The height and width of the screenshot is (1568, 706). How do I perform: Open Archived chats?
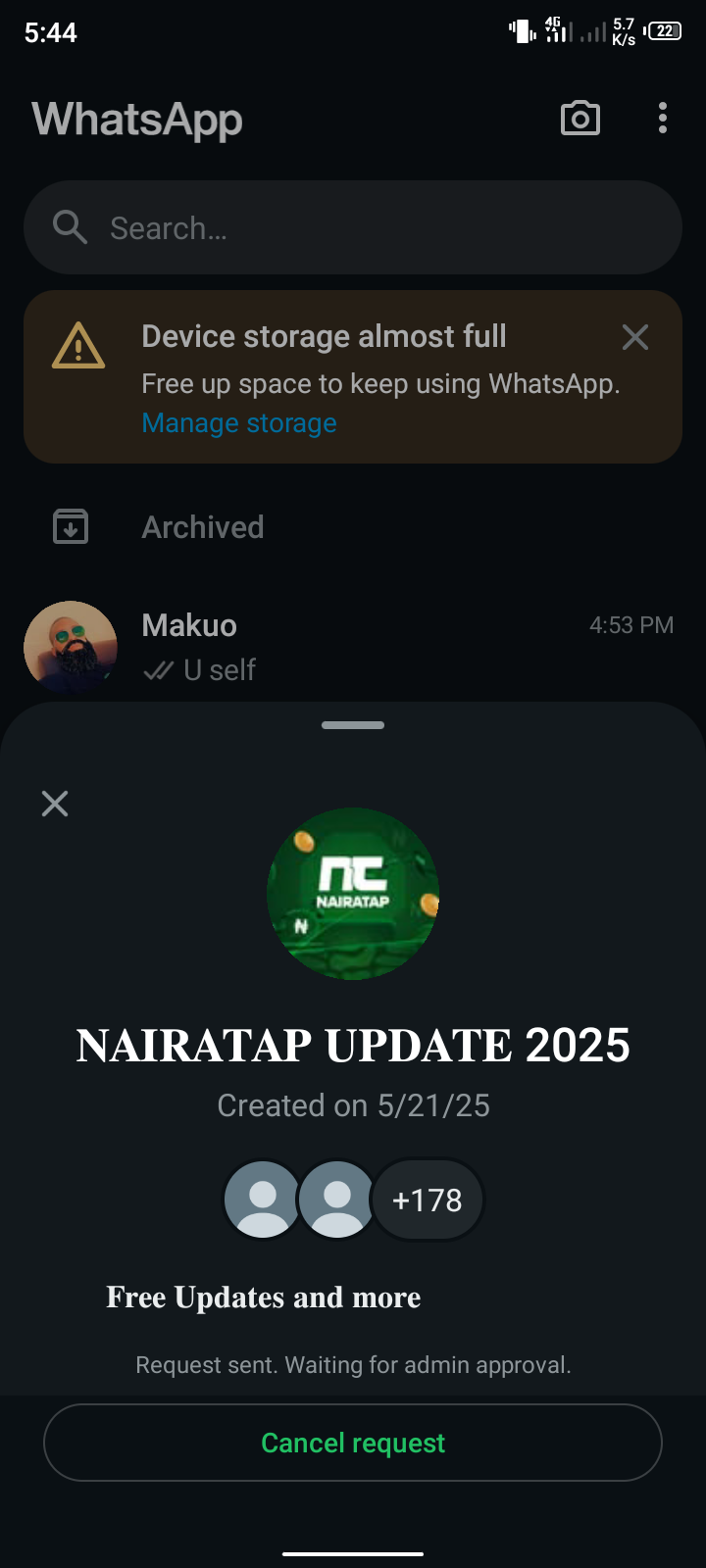203,527
